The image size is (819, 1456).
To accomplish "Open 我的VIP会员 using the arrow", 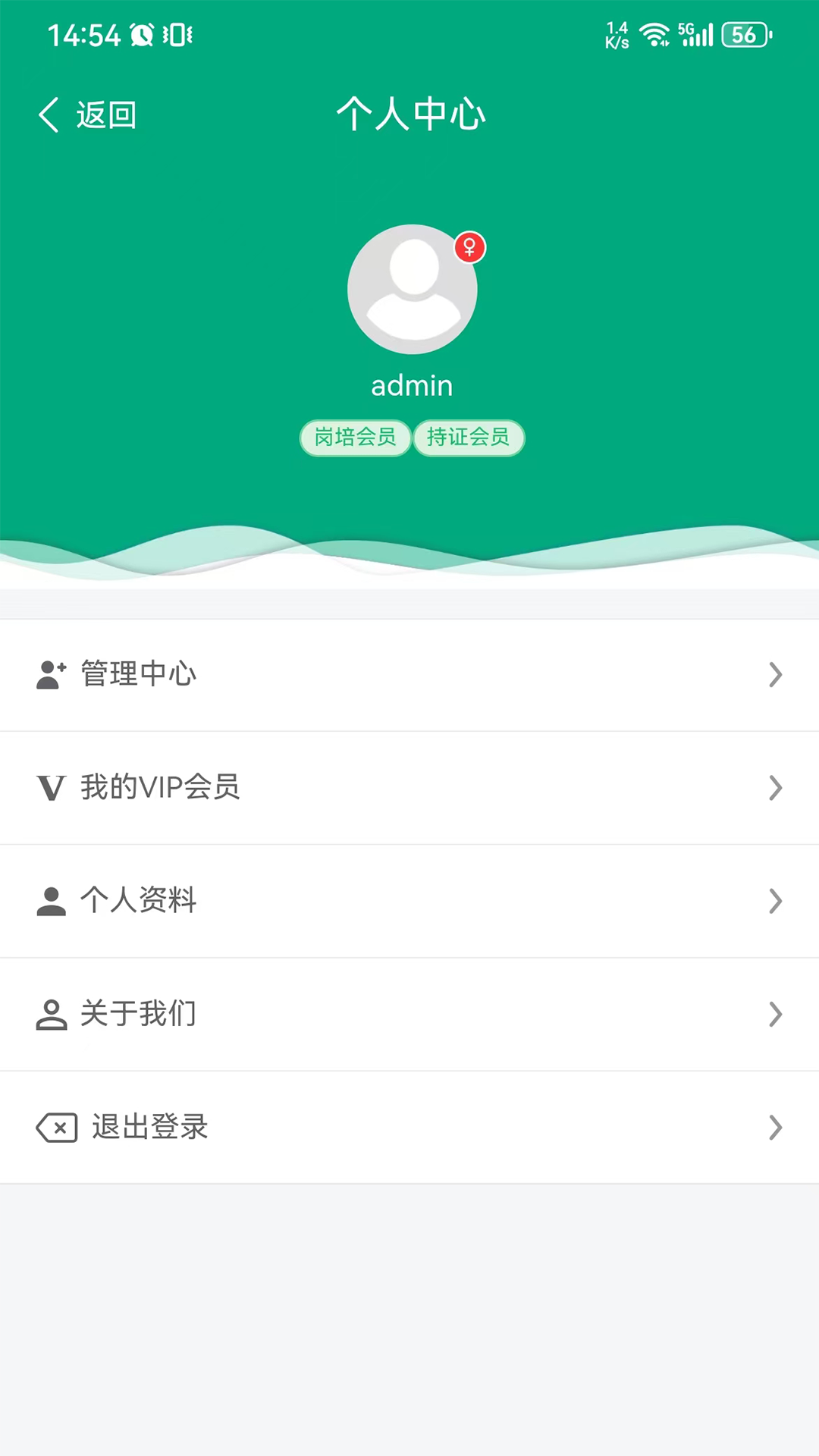I will [x=775, y=789].
